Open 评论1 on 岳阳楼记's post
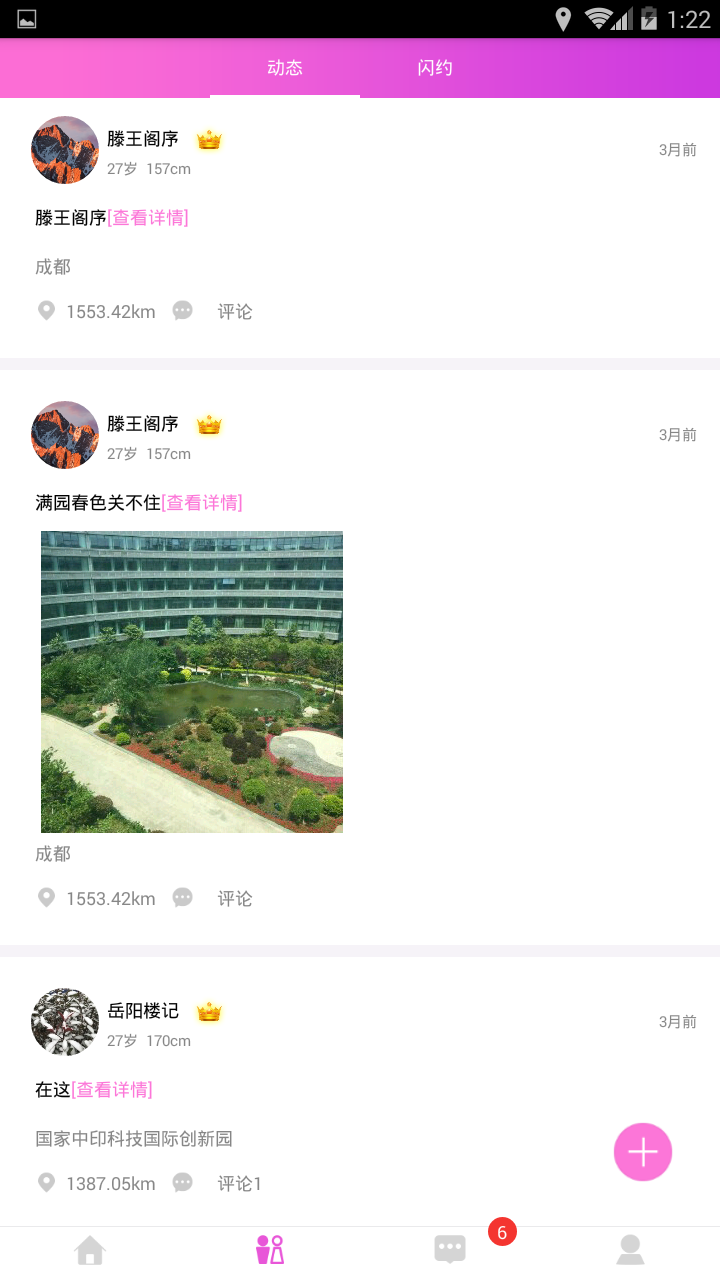The image size is (720, 1280). pos(238,1184)
